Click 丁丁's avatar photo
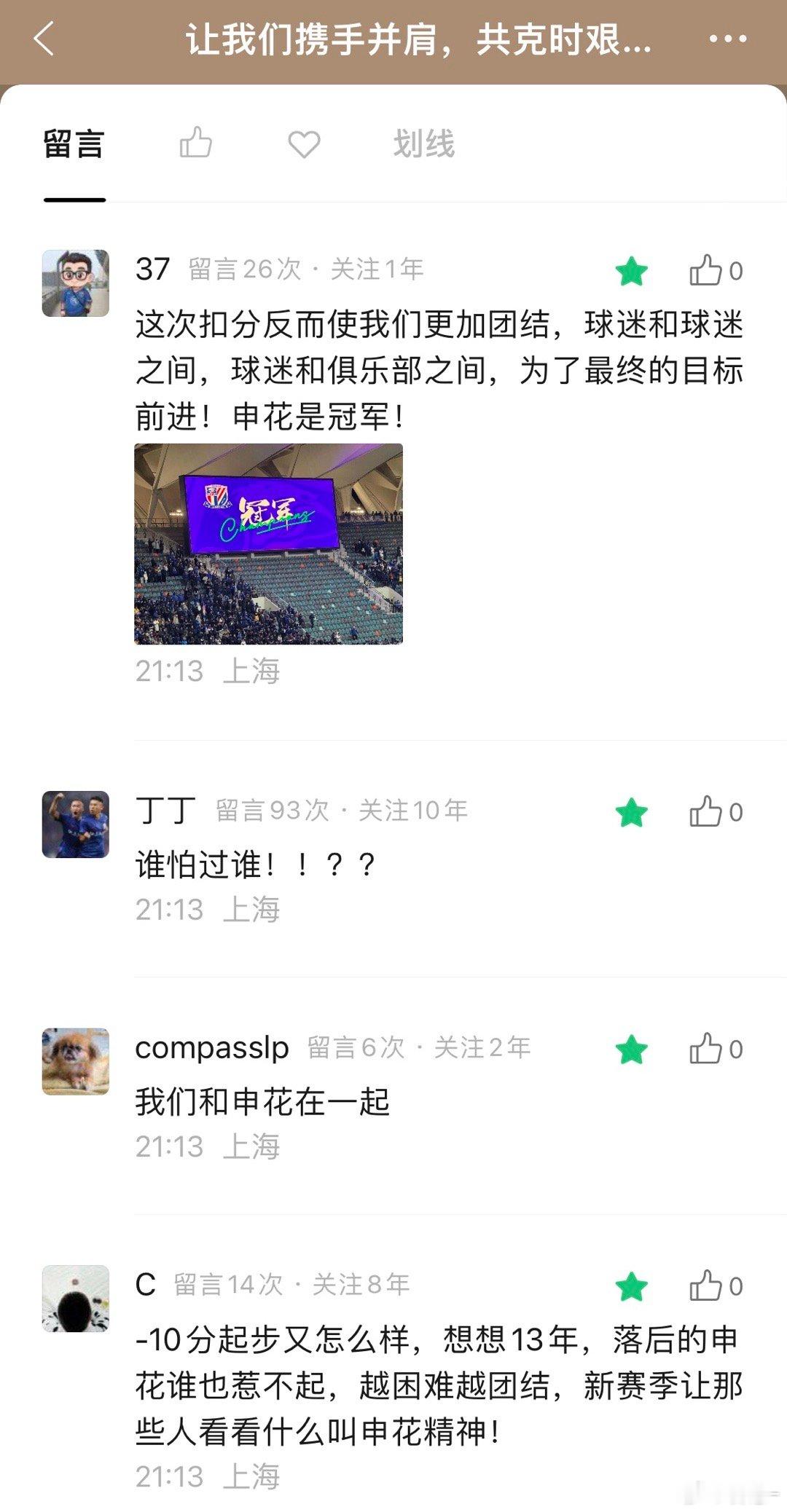The image size is (787, 1512). tap(75, 819)
